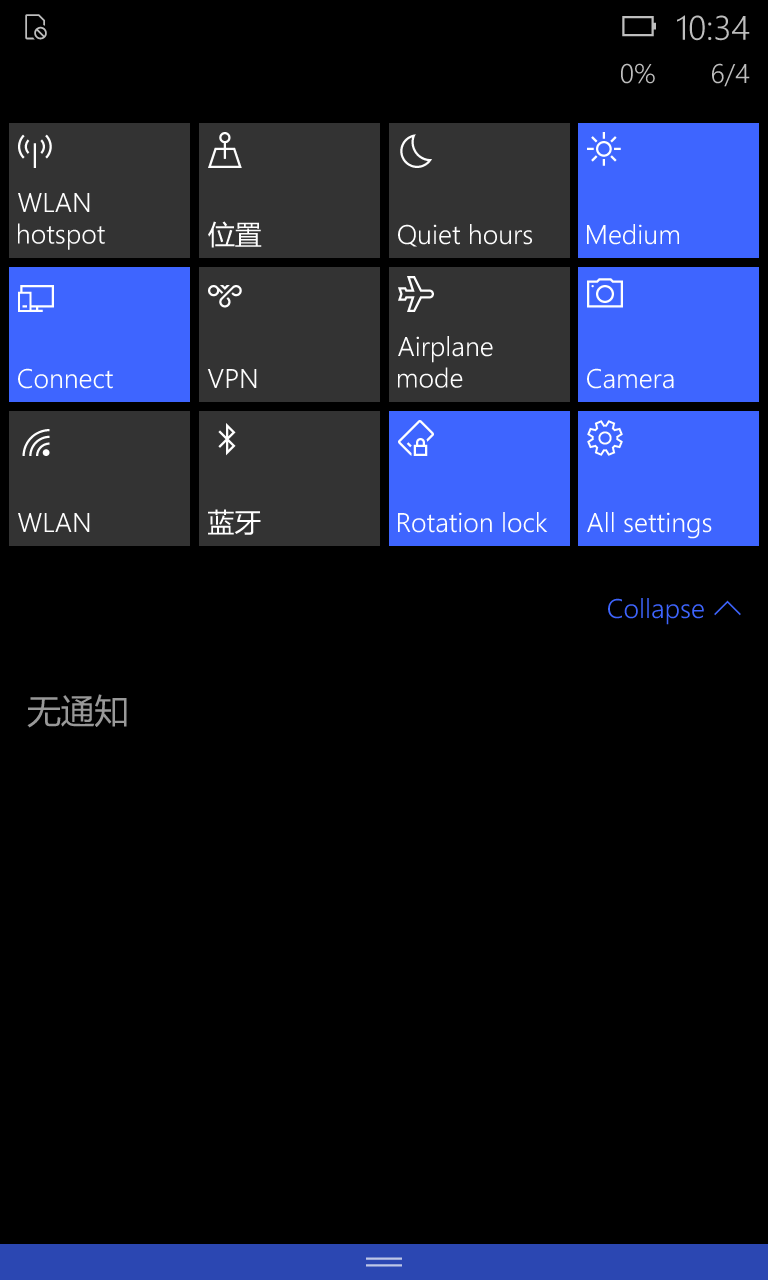Turn on the WLAN hotspot tile

click(99, 190)
